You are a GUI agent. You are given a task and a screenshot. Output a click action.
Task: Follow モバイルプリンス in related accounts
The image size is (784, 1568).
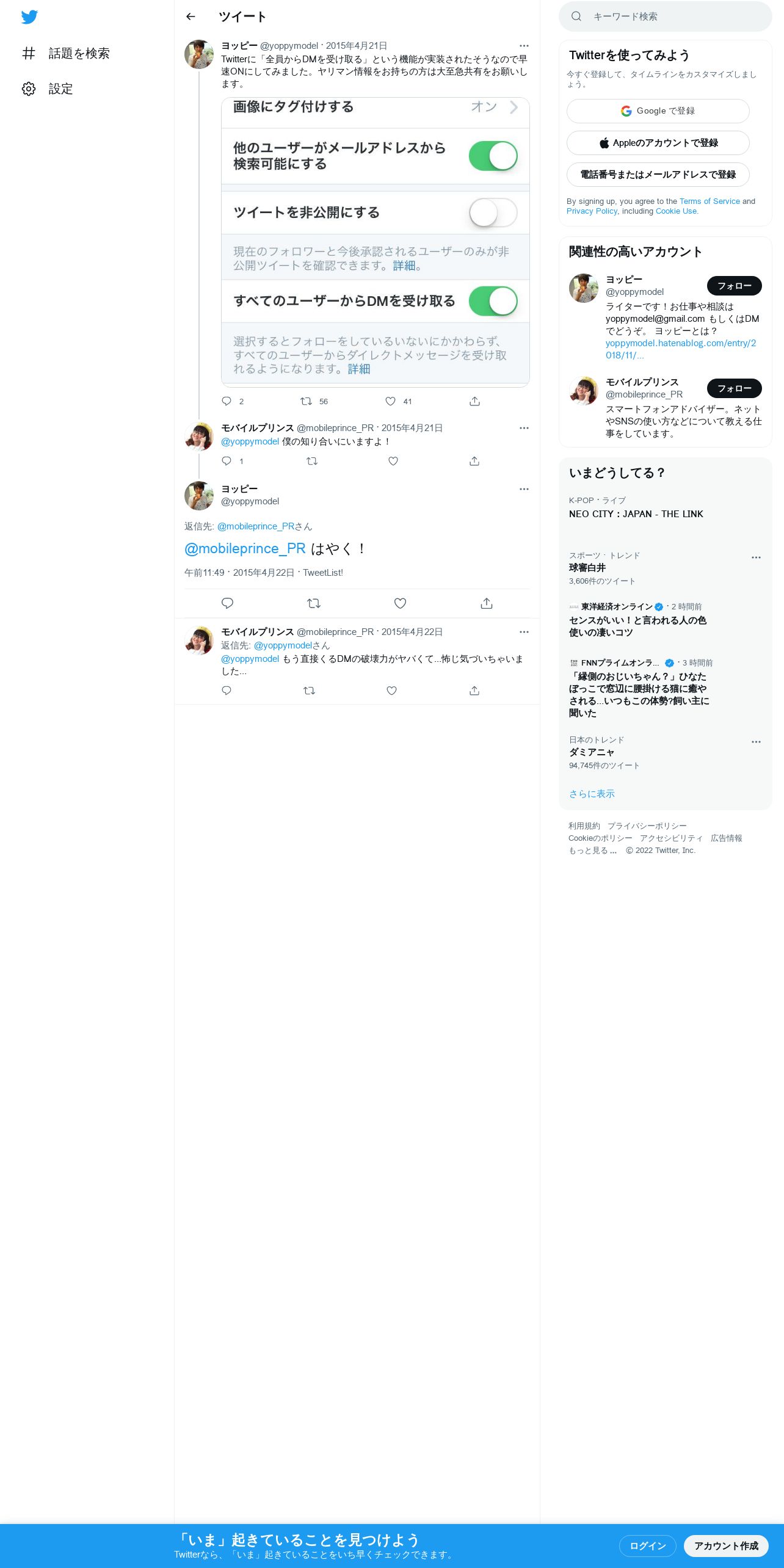tap(734, 388)
